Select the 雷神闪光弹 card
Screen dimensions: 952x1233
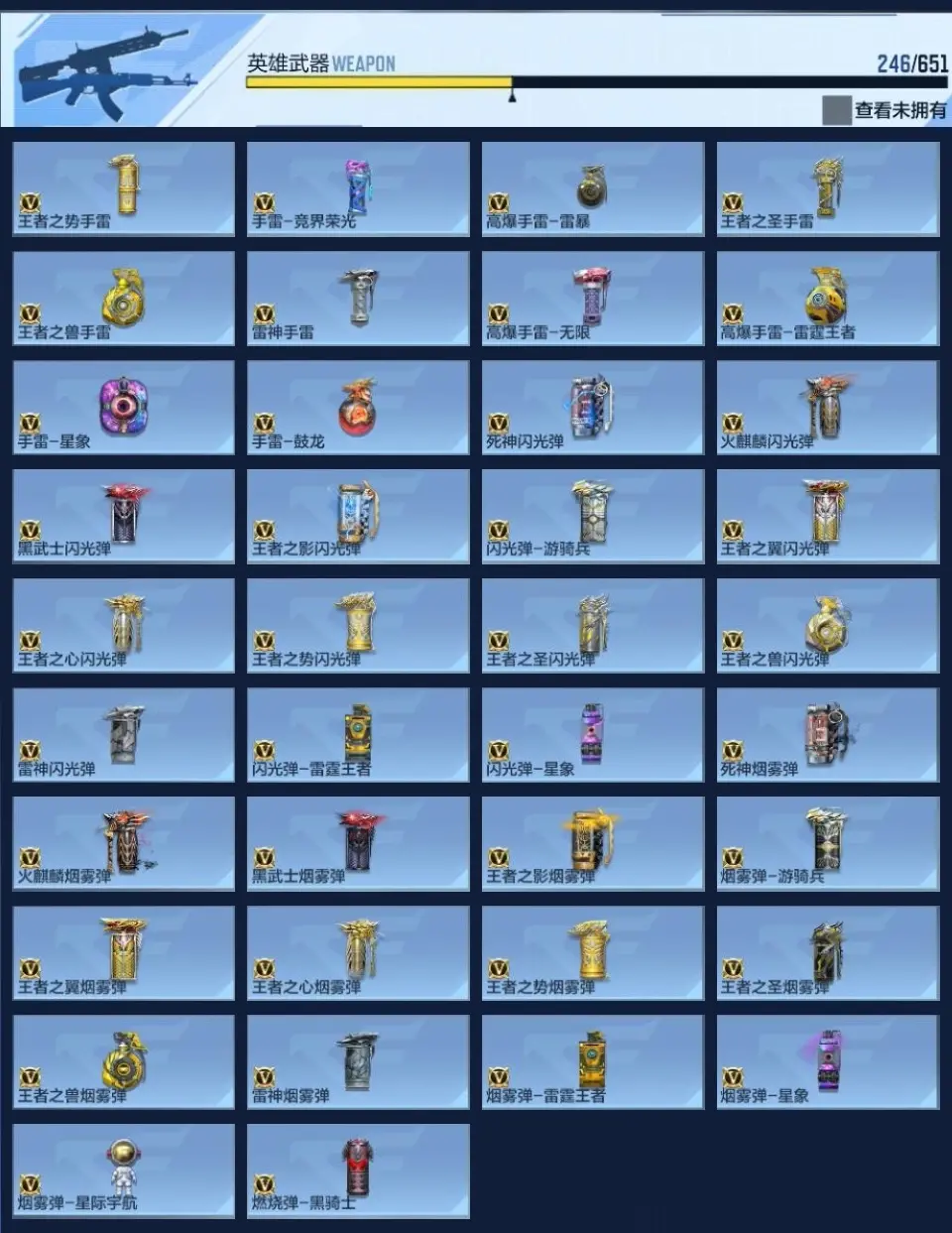[124, 734]
